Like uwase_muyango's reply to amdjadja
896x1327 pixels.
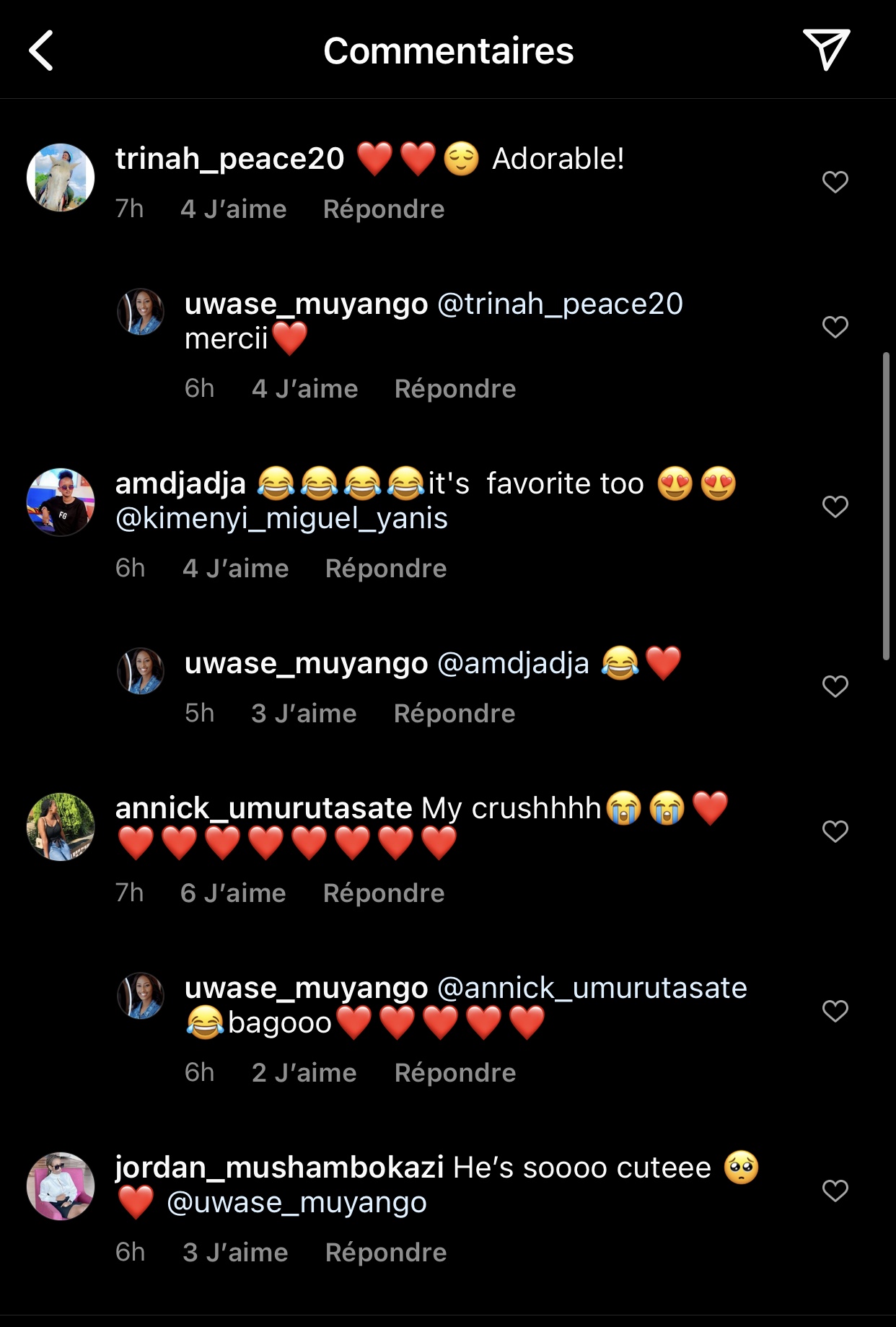[x=835, y=686]
